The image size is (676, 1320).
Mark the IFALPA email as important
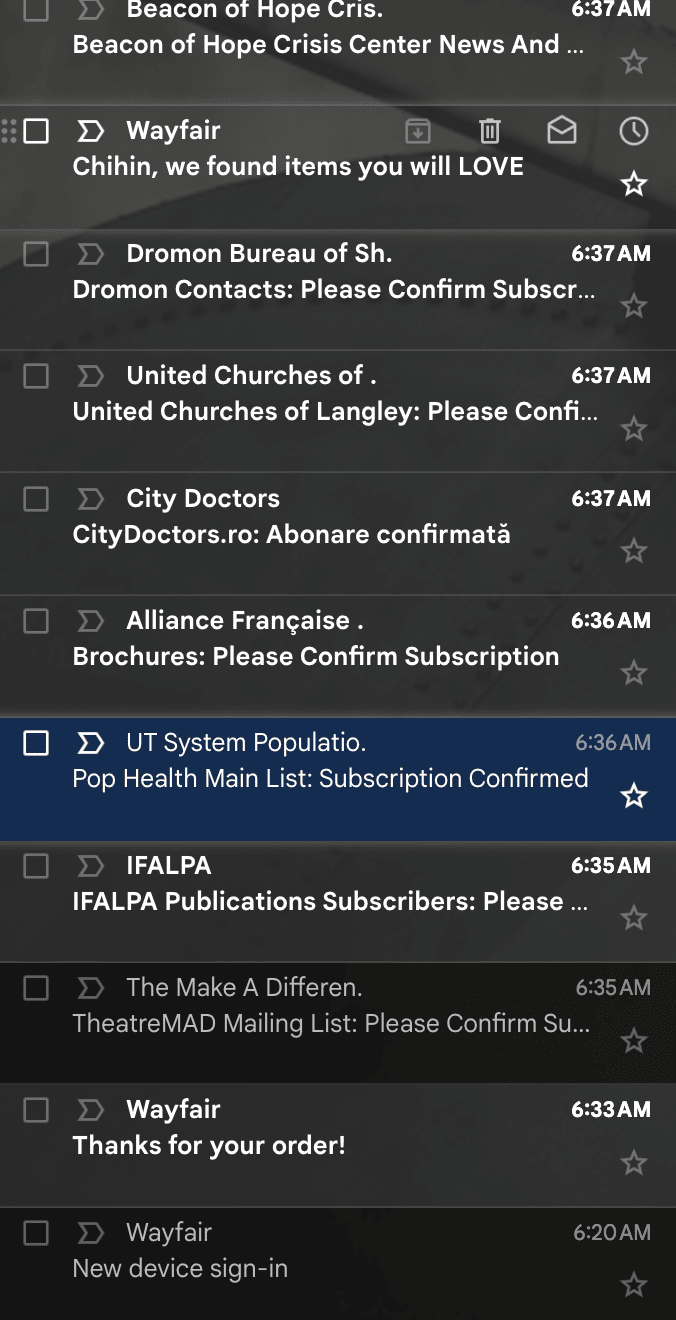click(x=91, y=866)
